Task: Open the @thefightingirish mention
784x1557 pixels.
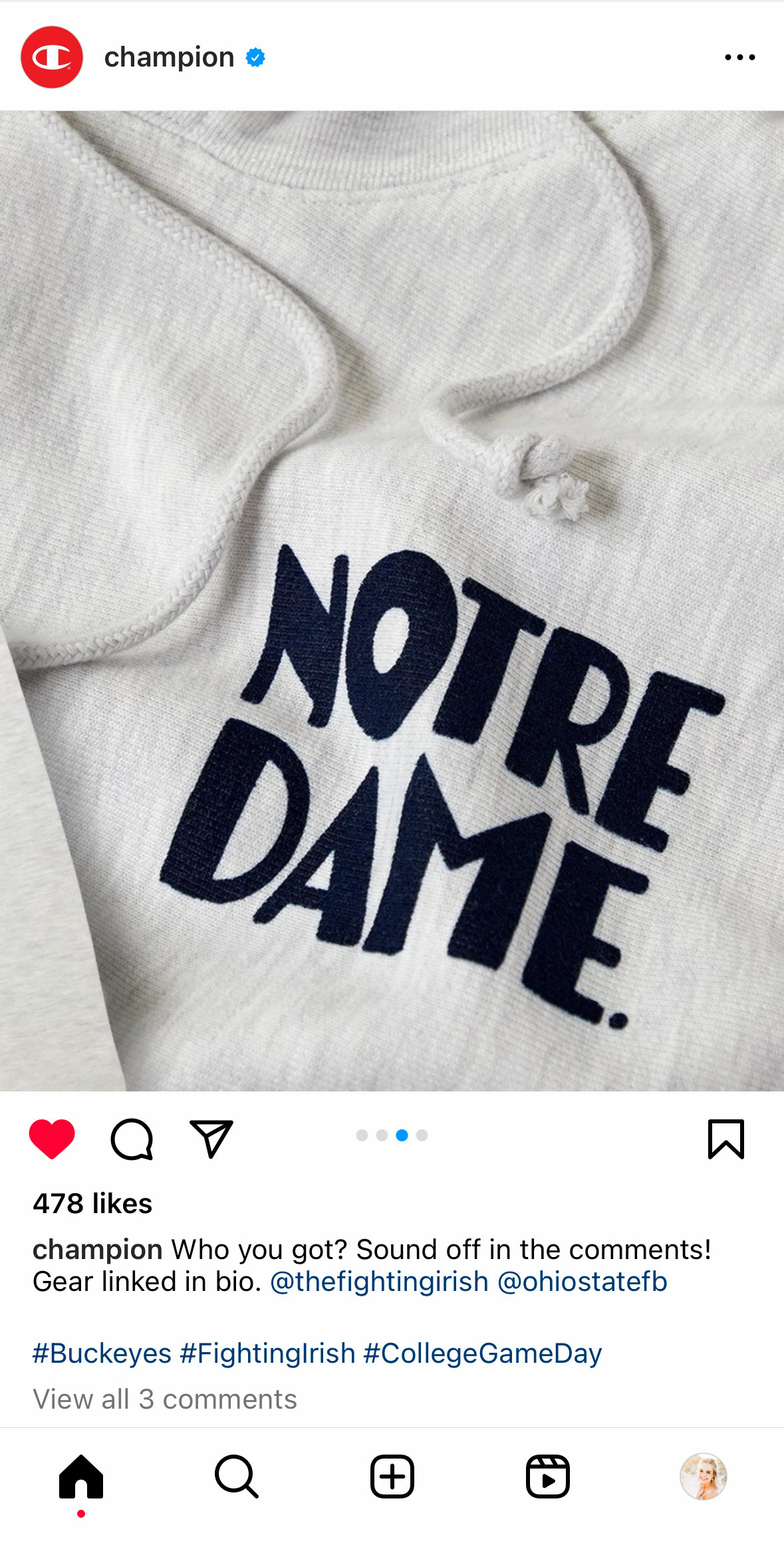Action: pyautogui.click(x=379, y=1282)
